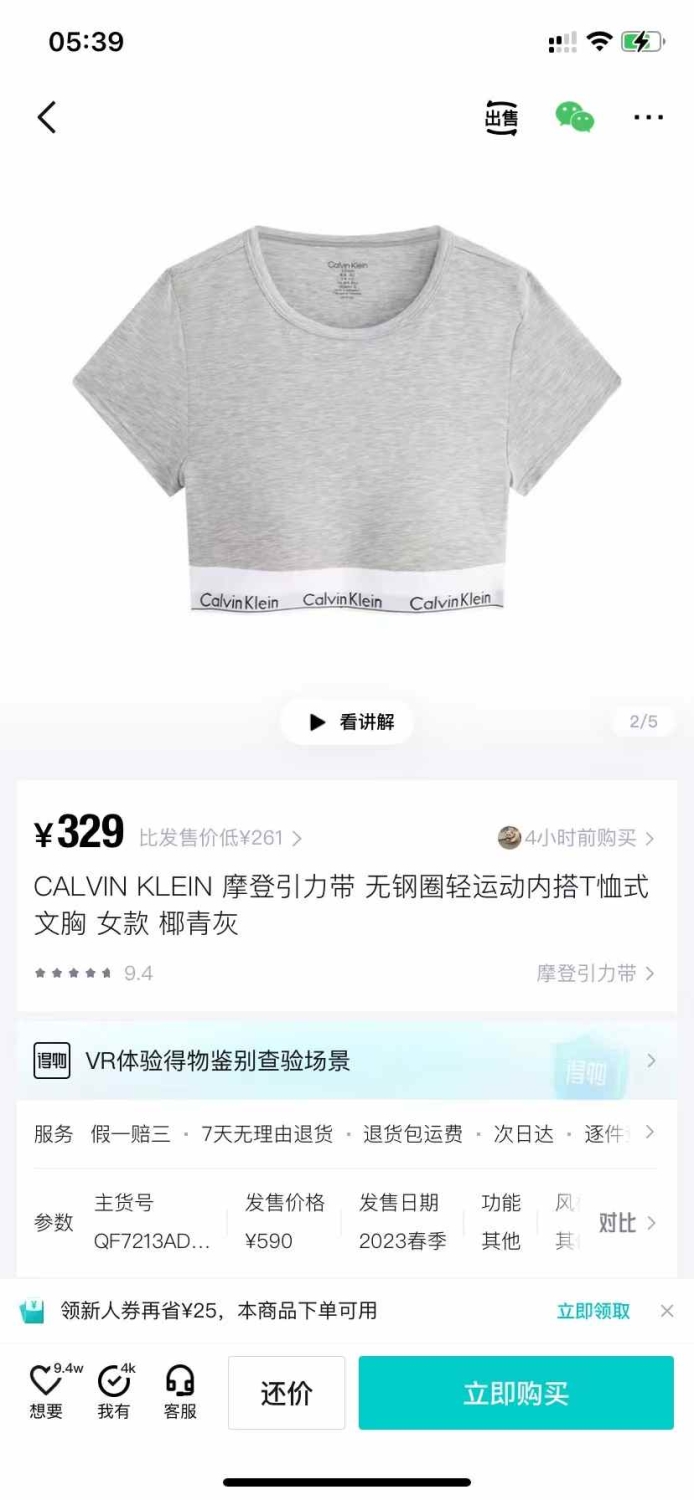Tap the 出售 sell icon
The width and height of the screenshot is (694, 1500).
click(x=502, y=118)
